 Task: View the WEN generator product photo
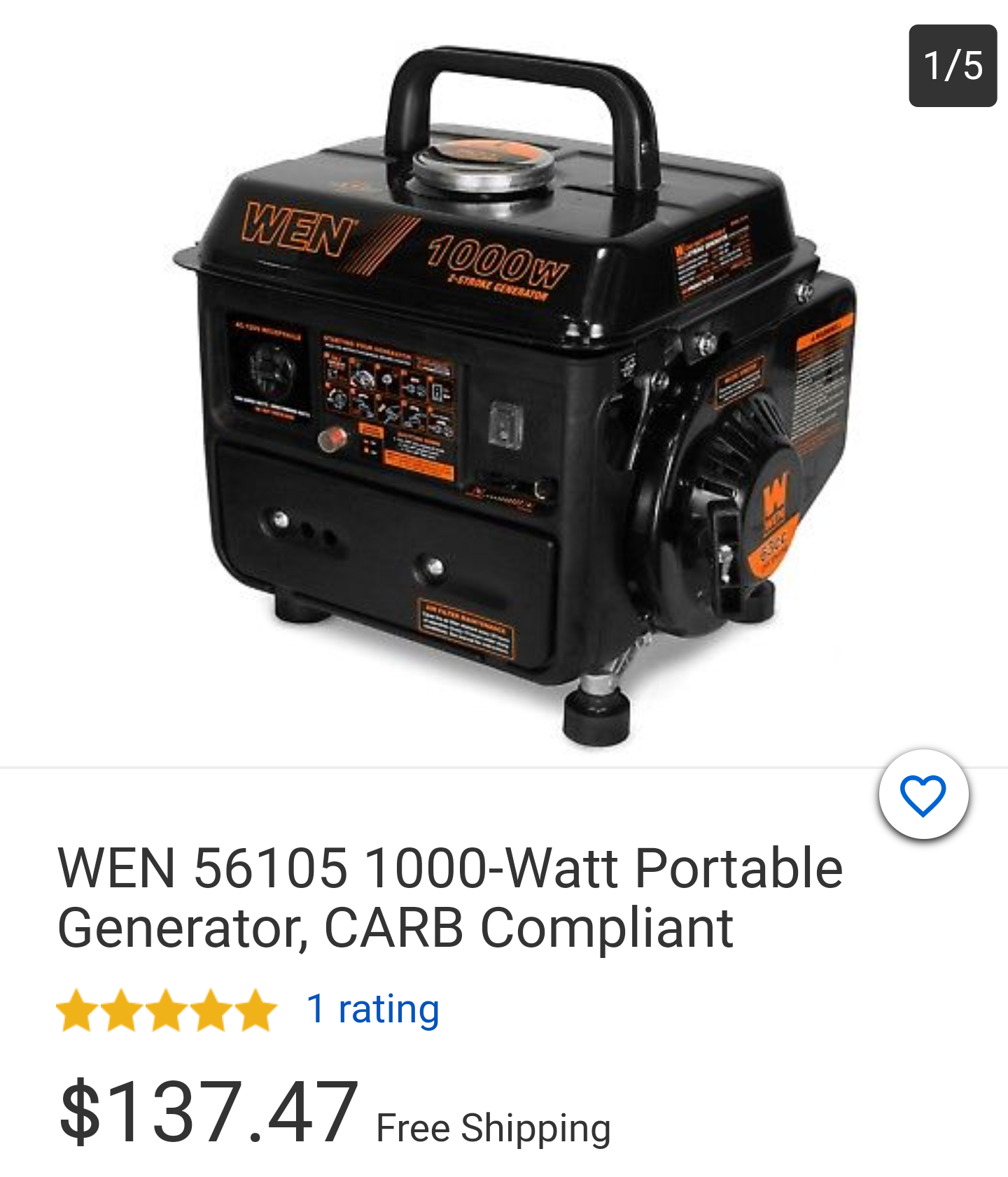(504, 392)
